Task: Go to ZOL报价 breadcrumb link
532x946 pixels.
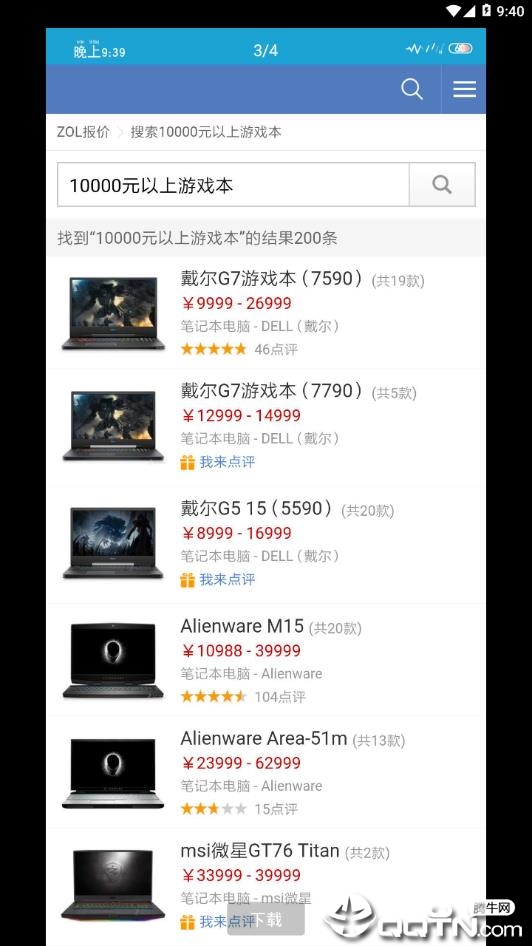Action: tap(83, 132)
